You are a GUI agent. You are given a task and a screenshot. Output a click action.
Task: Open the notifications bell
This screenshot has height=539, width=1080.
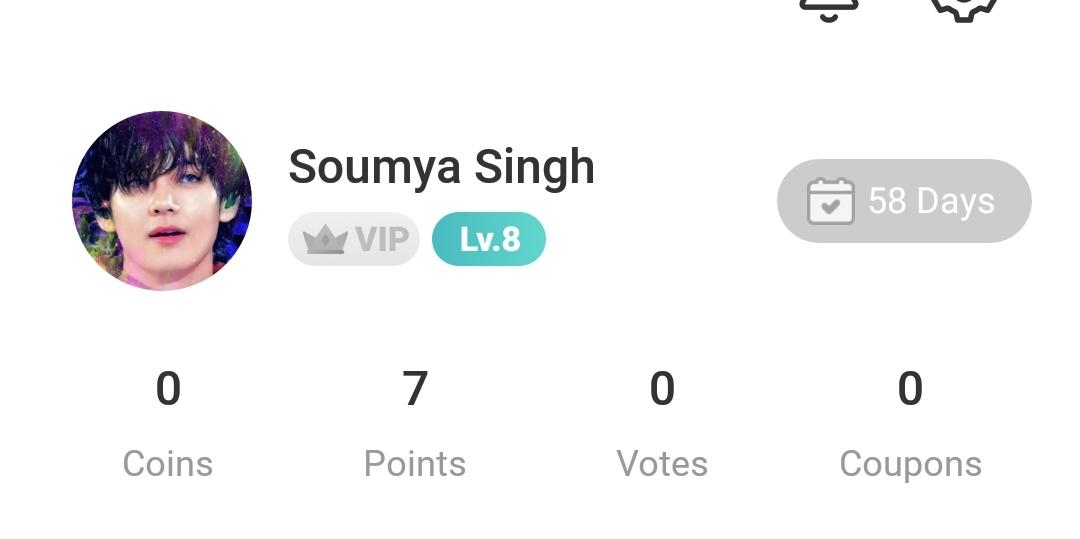coord(828,8)
